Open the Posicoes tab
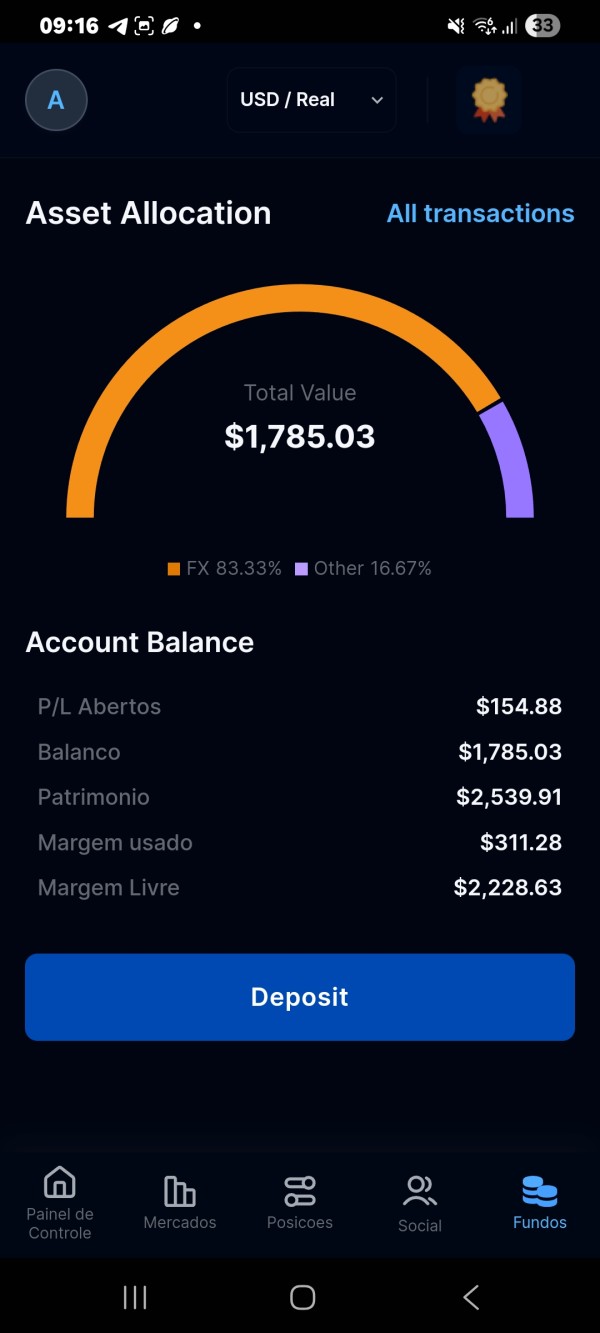This screenshot has width=600, height=1333. tap(300, 1203)
